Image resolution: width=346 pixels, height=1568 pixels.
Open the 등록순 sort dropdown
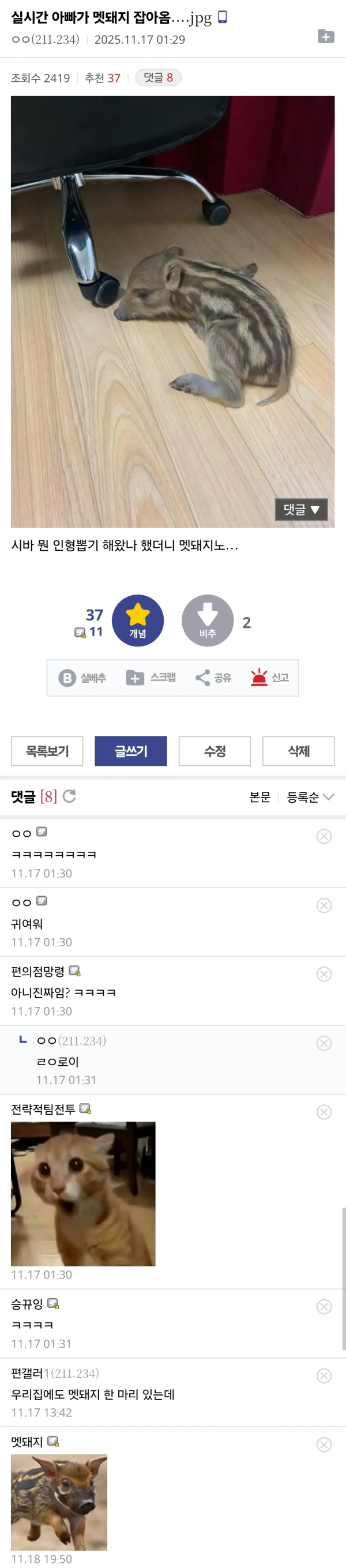tap(310, 798)
